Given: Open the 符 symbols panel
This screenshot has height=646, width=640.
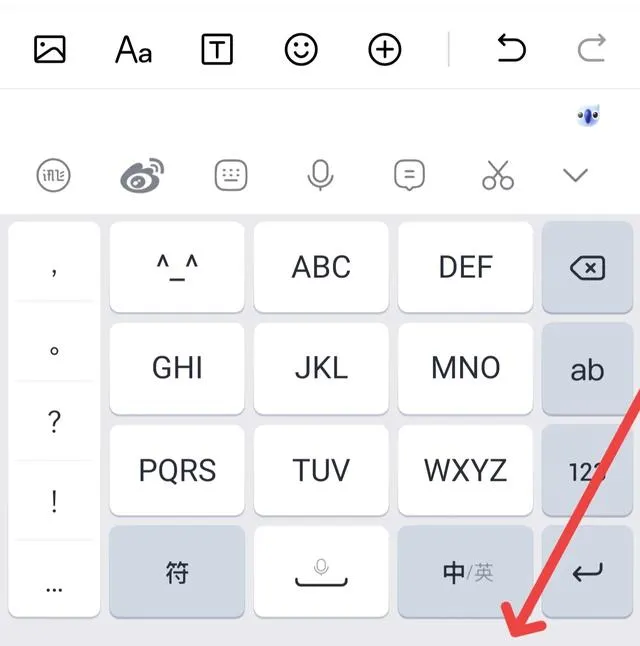Looking at the screenshot, I should pyautogui.click(x=177, y=572).
